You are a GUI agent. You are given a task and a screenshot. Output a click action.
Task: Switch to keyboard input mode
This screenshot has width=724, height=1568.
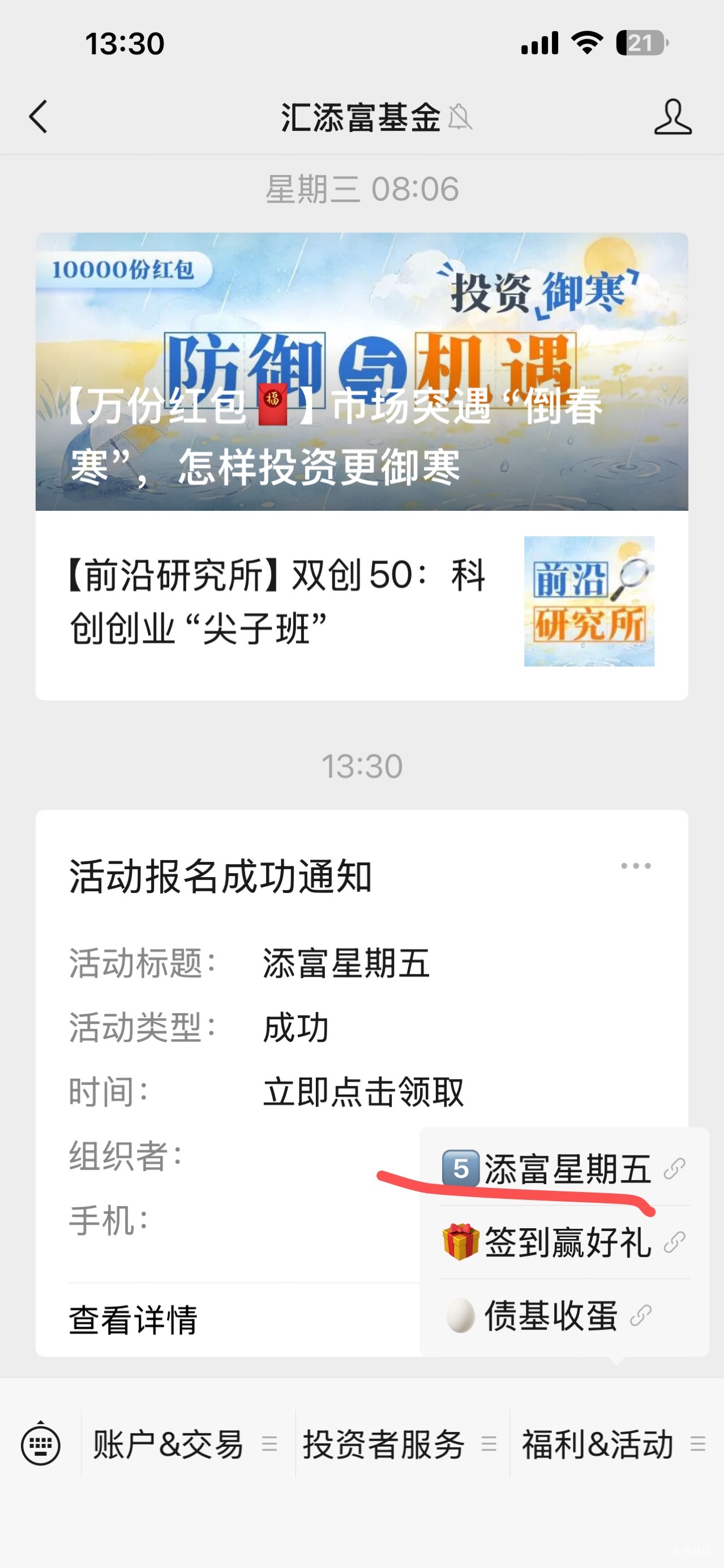41,1444
